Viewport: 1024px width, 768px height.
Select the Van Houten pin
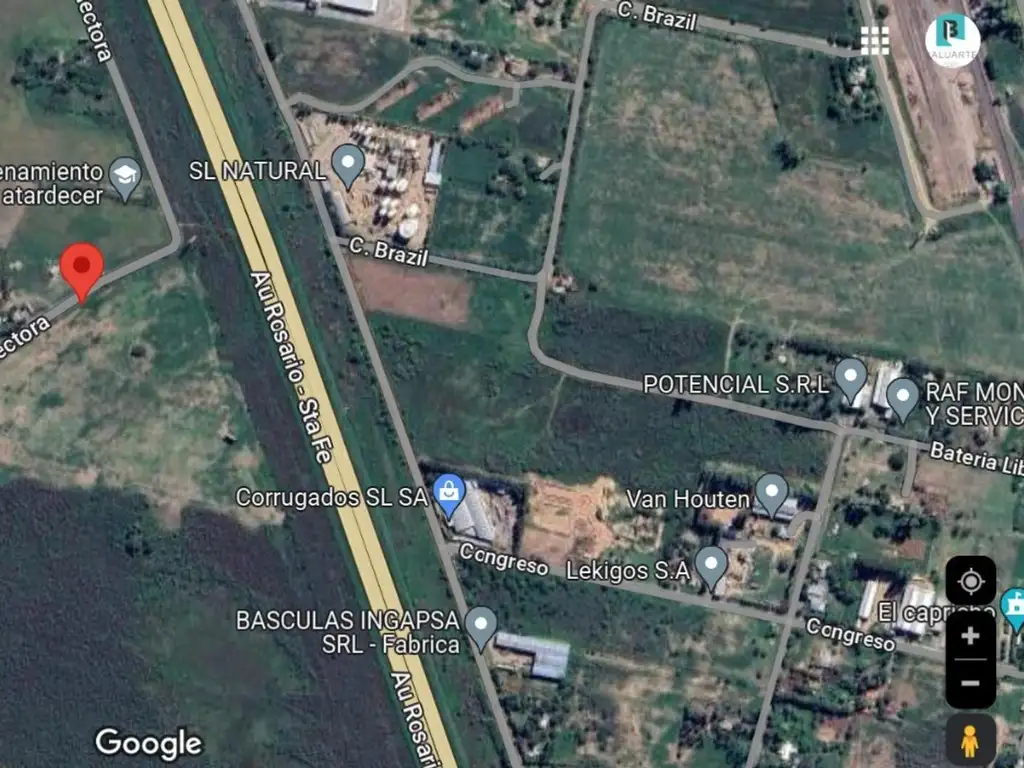click(x=771, y=492)
